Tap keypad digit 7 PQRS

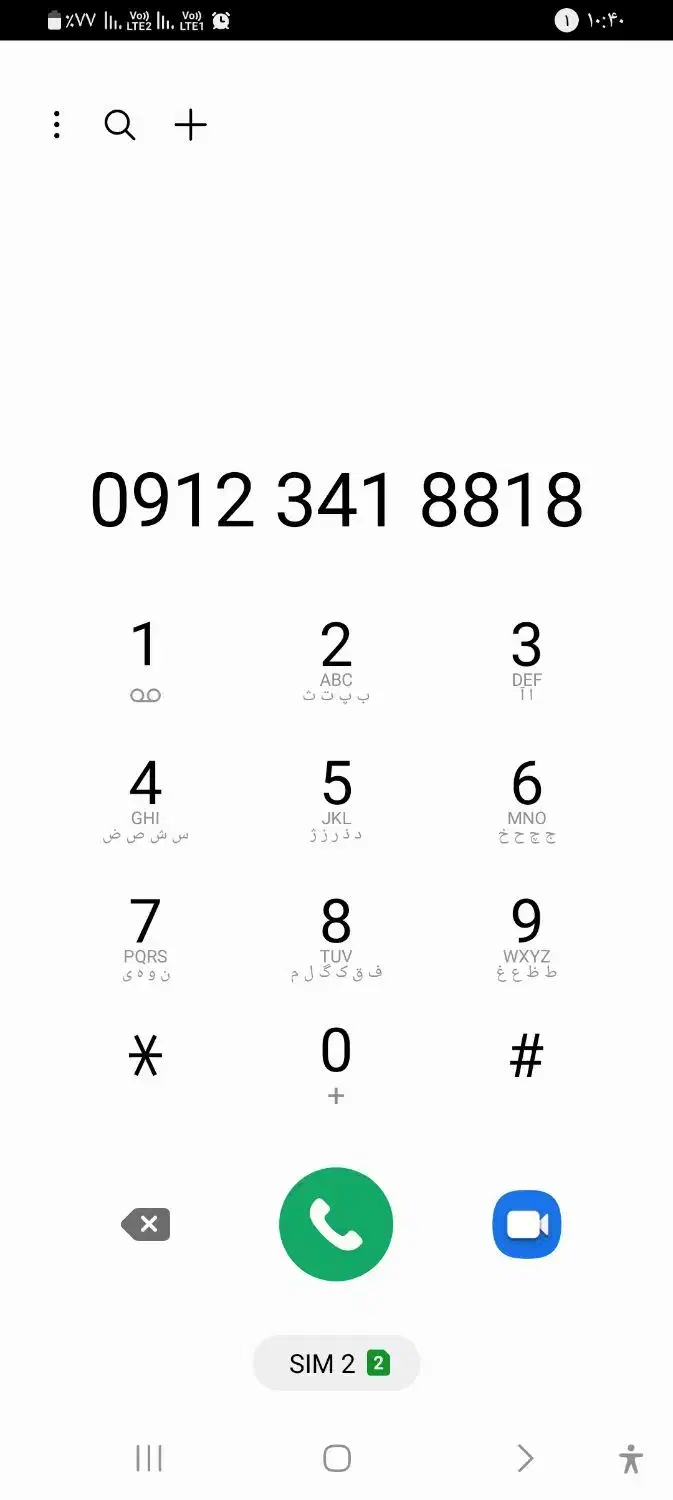146,936
